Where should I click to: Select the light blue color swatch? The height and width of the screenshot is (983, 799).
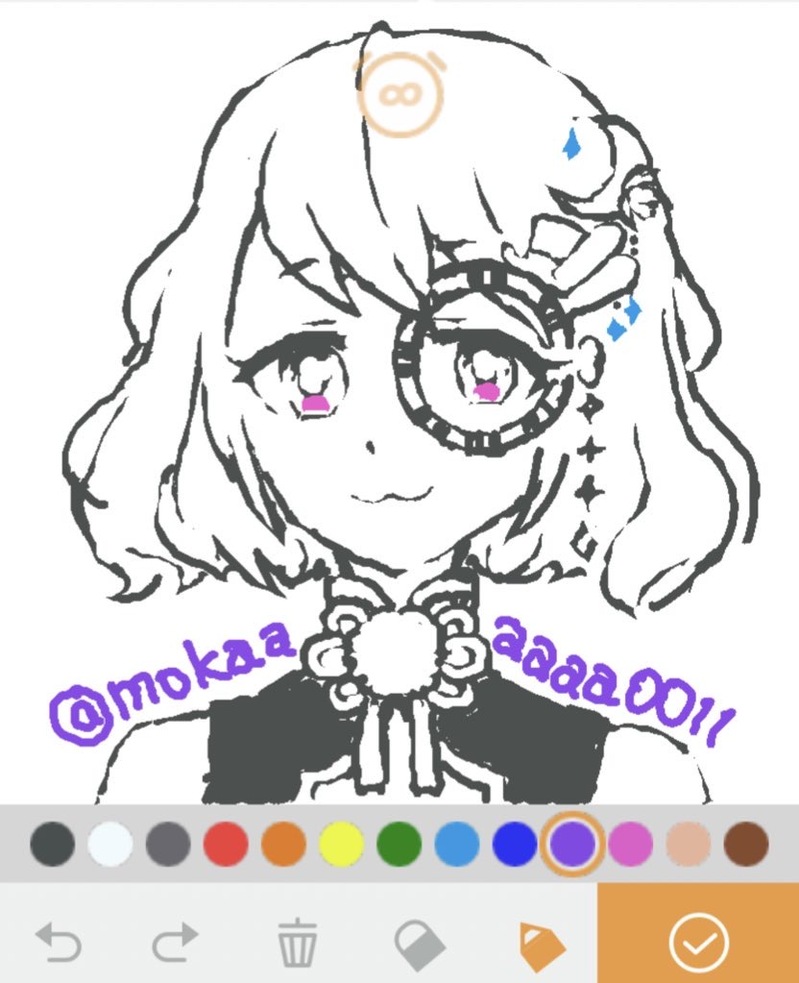point(457,845)
